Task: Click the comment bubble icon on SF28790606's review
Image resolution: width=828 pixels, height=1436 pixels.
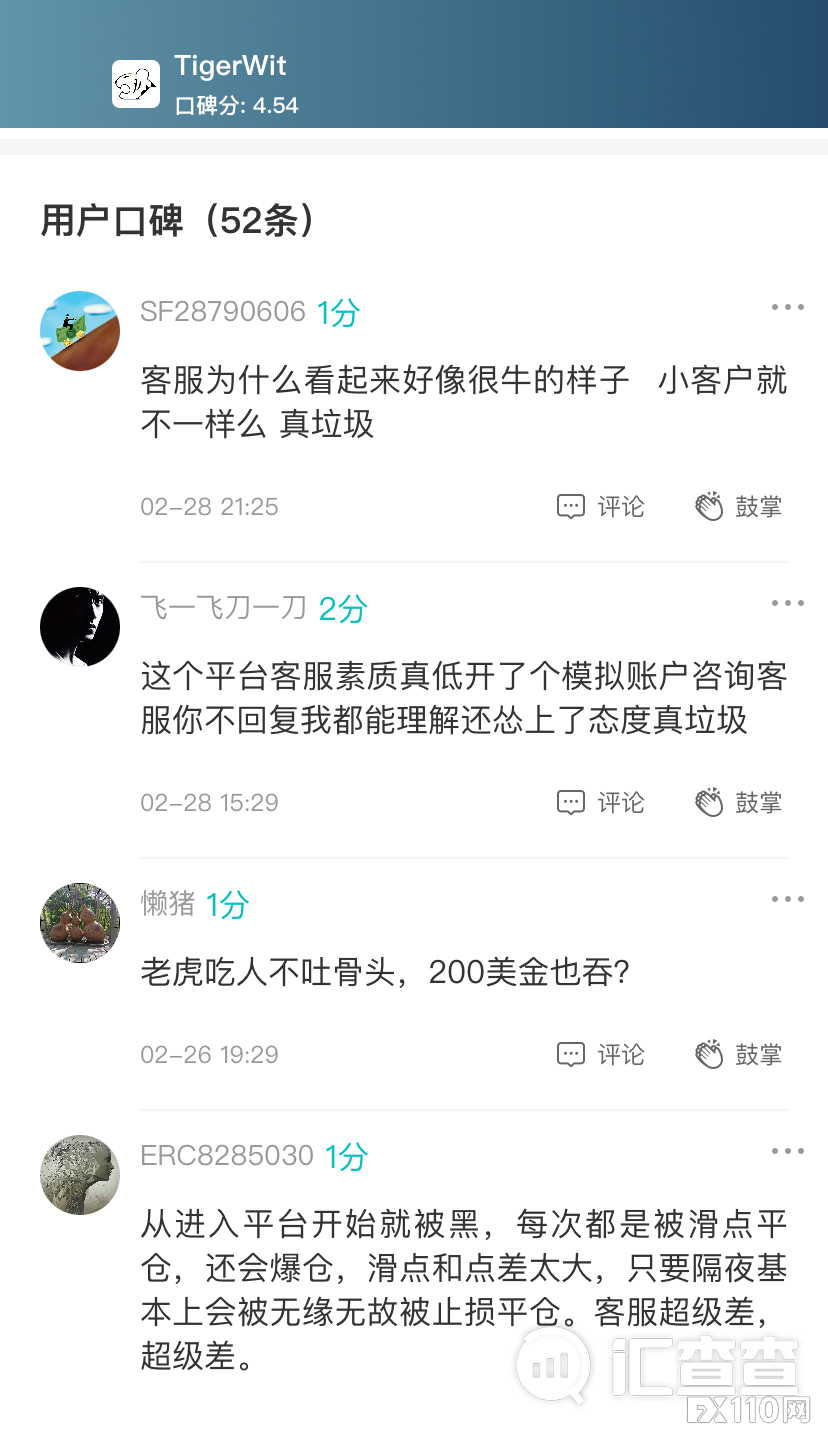Action: point(570,506)
